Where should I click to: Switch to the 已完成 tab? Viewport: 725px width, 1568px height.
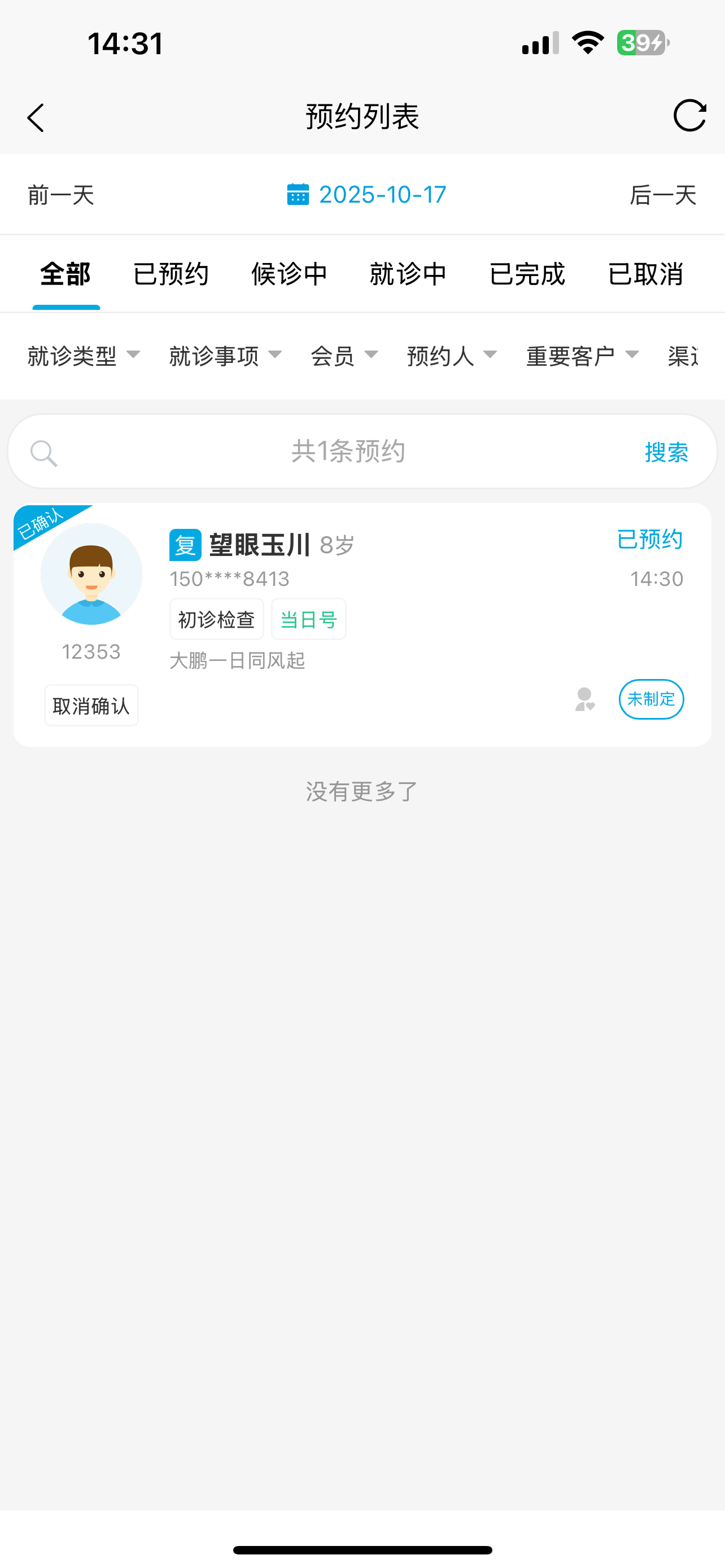pos(527,274)
